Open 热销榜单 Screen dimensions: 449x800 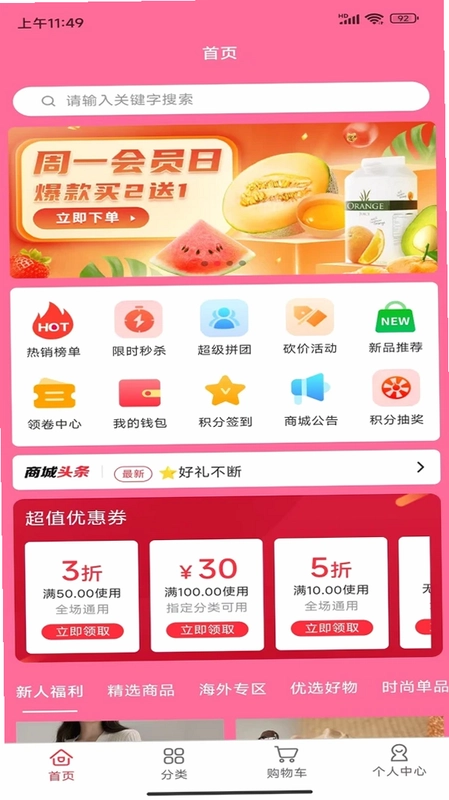click(x=53, y=330)
